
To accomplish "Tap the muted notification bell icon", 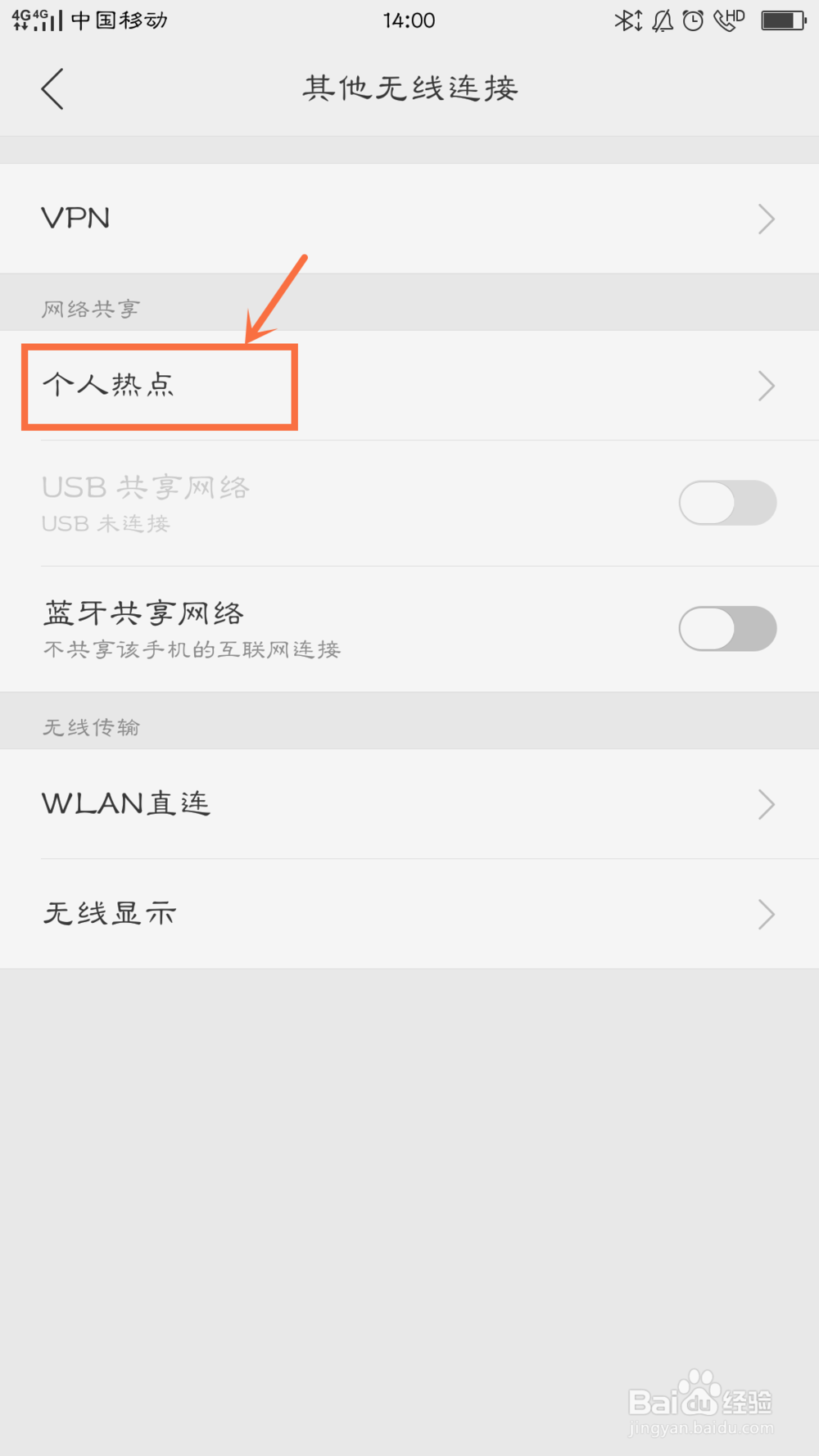I will 660,20.
